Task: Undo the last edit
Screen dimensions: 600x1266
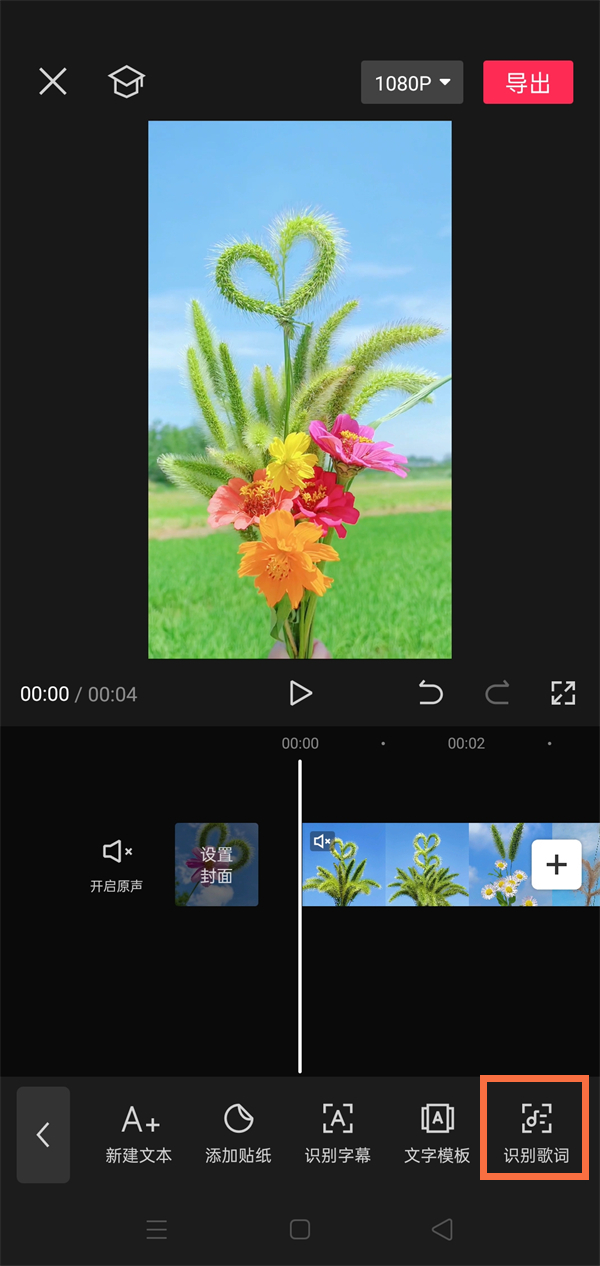Action: pos(431,693)
